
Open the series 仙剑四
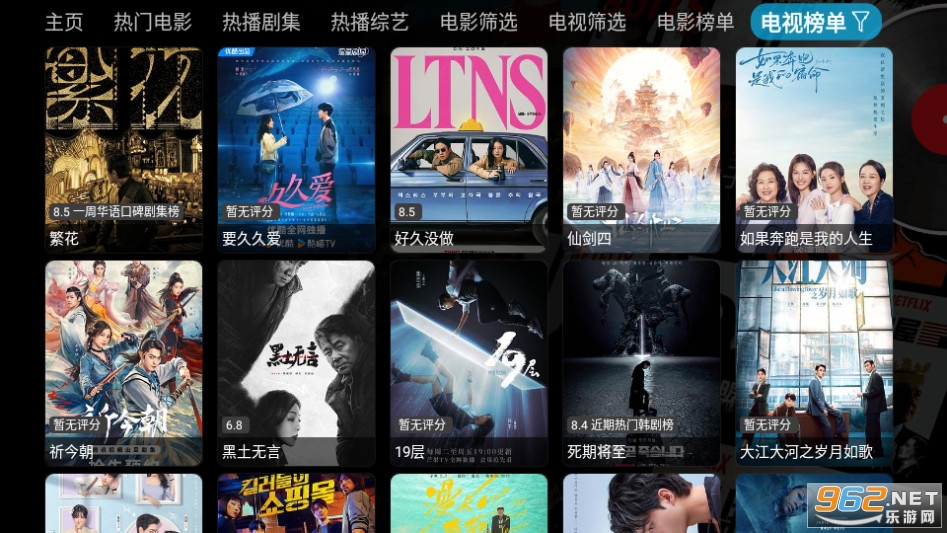641,148
